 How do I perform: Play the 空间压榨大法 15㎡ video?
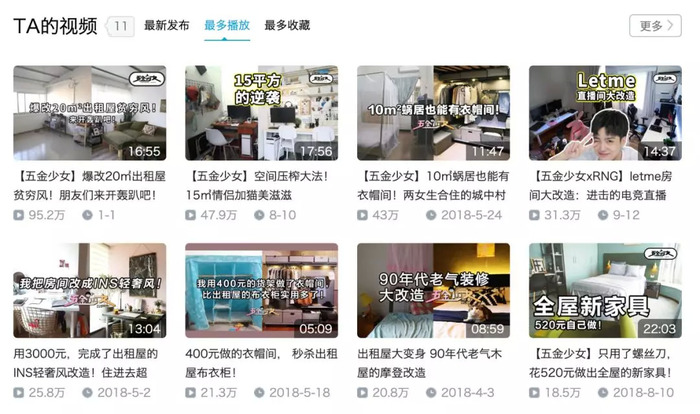pos(261,113)
